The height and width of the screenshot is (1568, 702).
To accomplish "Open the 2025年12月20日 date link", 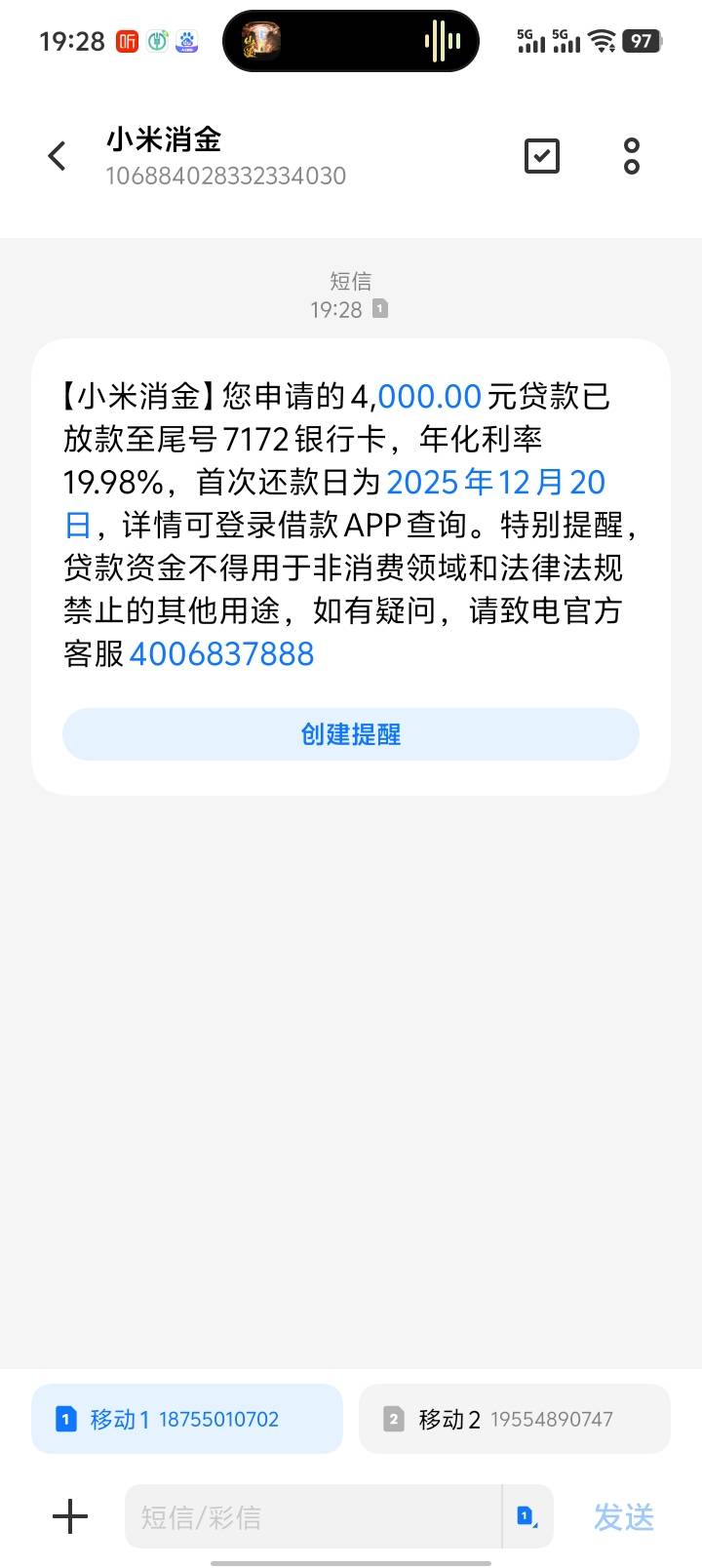I will pyautogui.click(x=496, y=483).
